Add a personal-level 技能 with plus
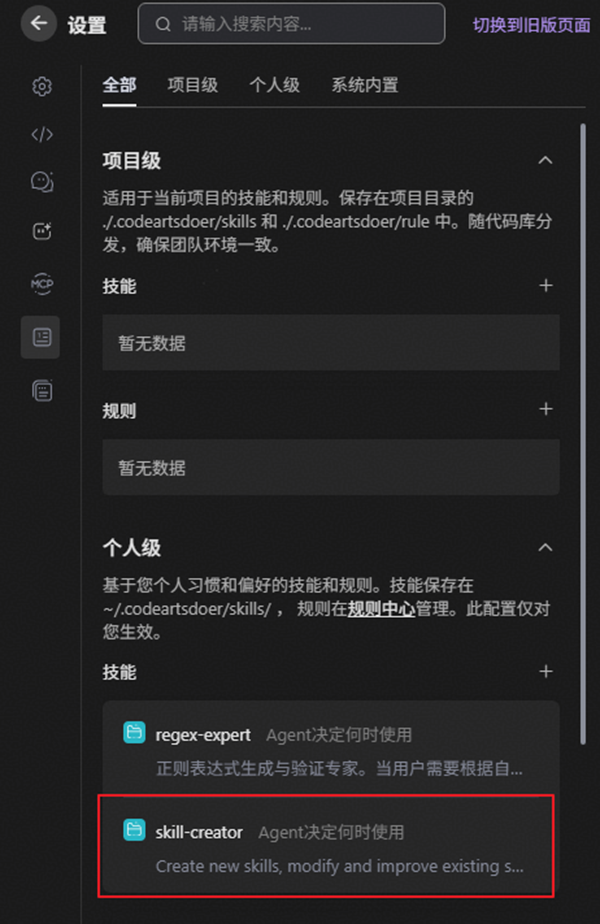Viewport: 600px width, 924px height. coord(546,672)
